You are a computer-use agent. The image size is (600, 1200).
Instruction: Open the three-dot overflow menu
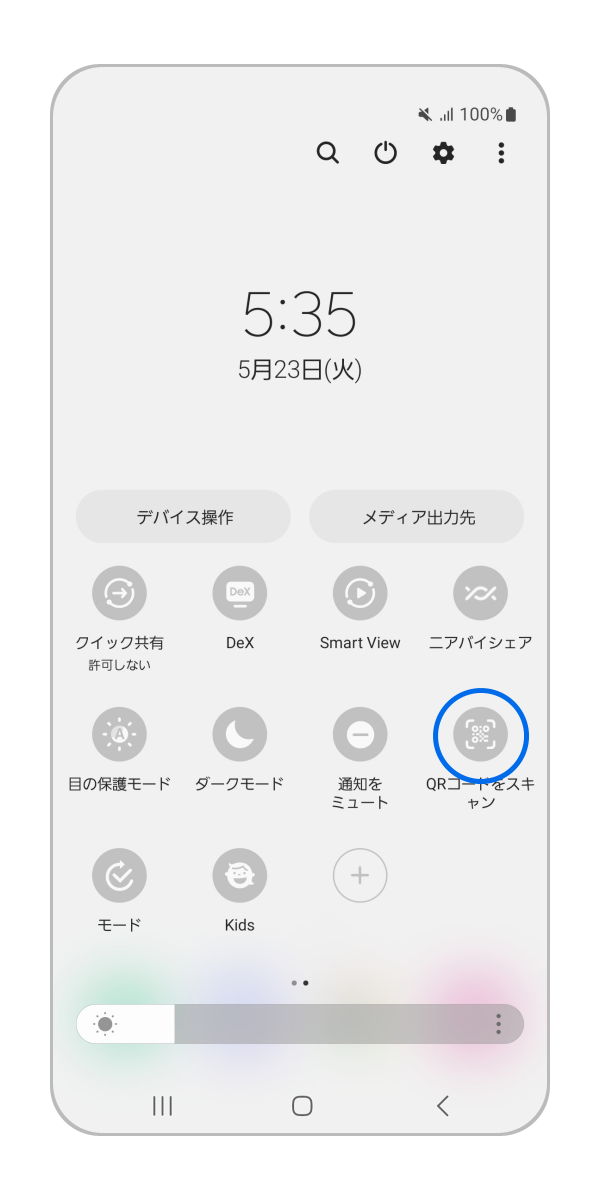[x=501, y=153]
